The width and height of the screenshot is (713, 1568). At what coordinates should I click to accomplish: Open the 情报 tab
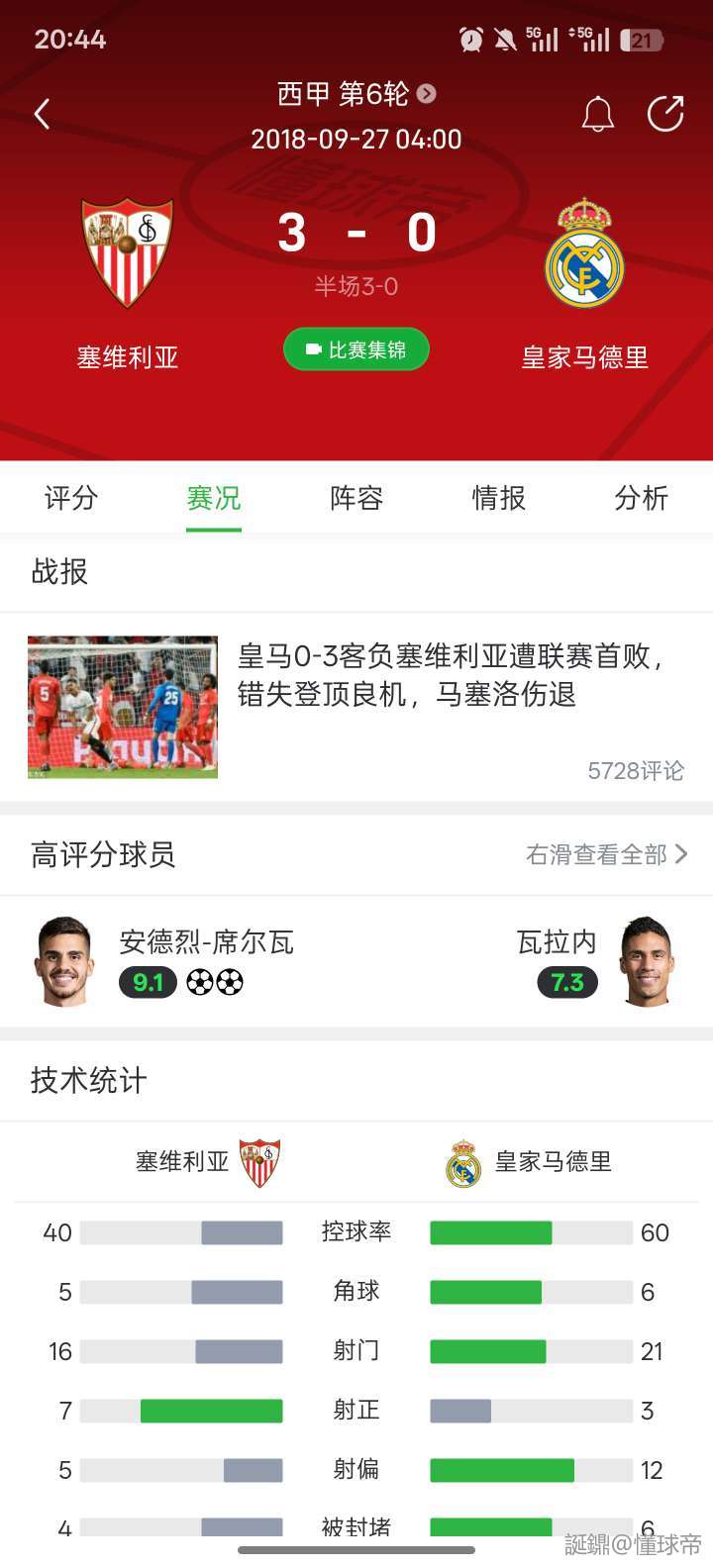499,498
